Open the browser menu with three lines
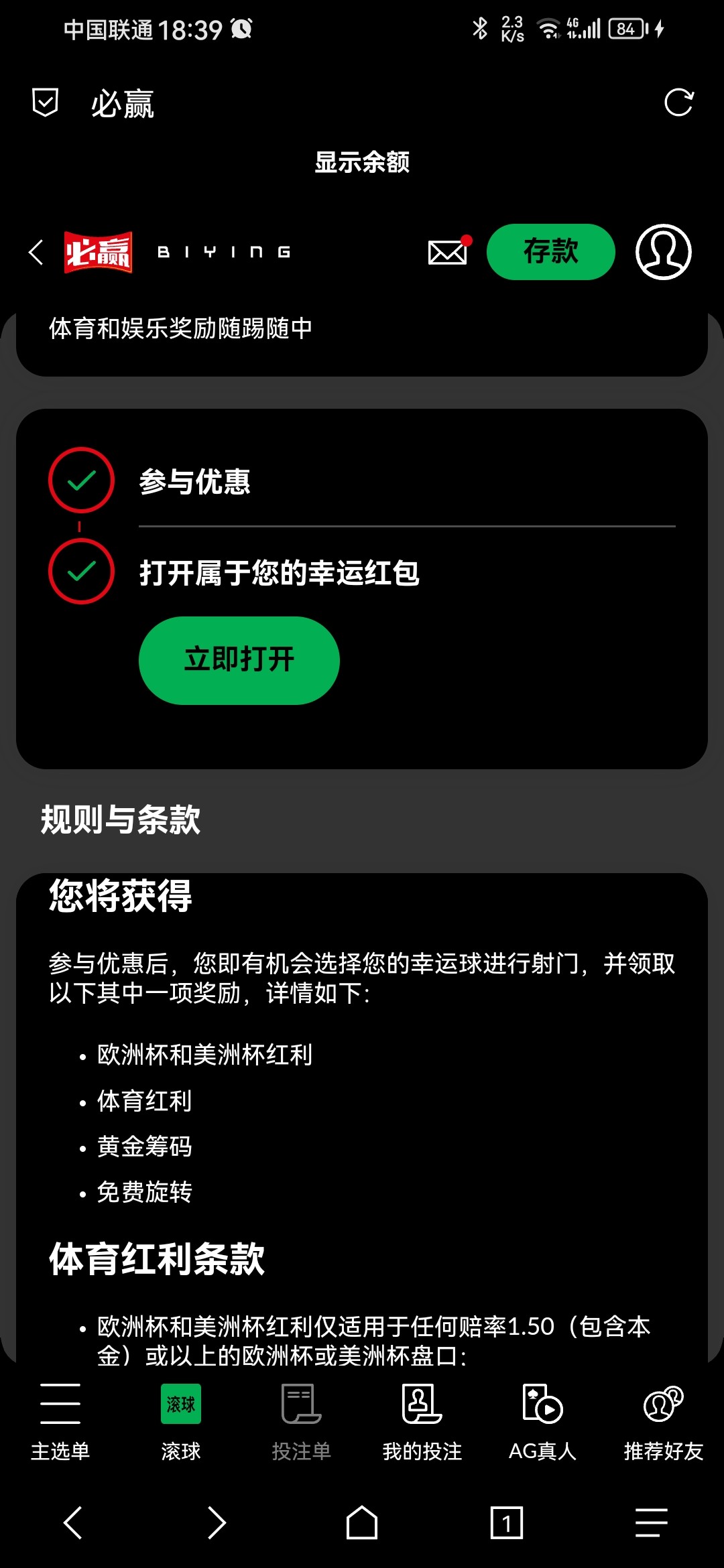This screenshot has width=724, height=1568. point(651,1523)
